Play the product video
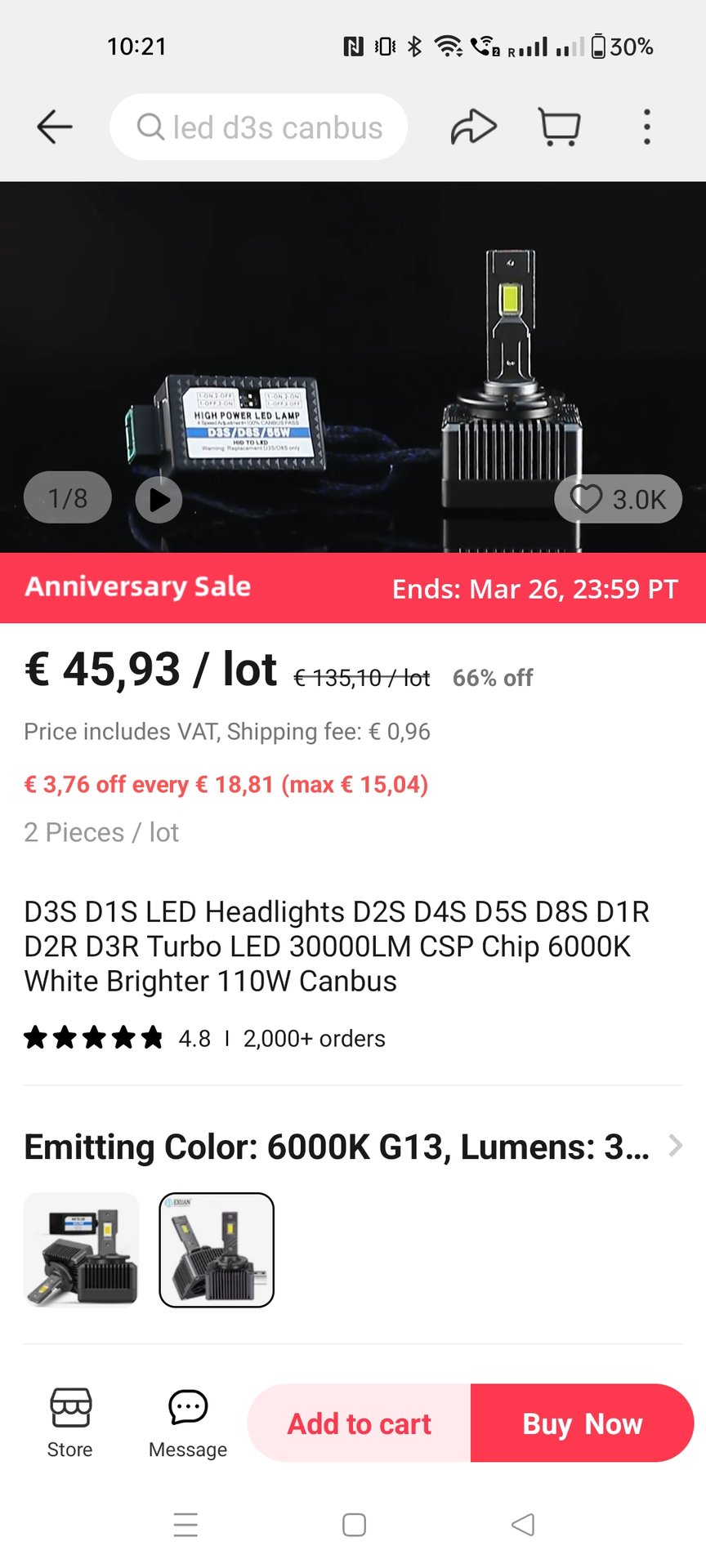This screenshot has height=1568, width=706. click(x=159, y=500)
